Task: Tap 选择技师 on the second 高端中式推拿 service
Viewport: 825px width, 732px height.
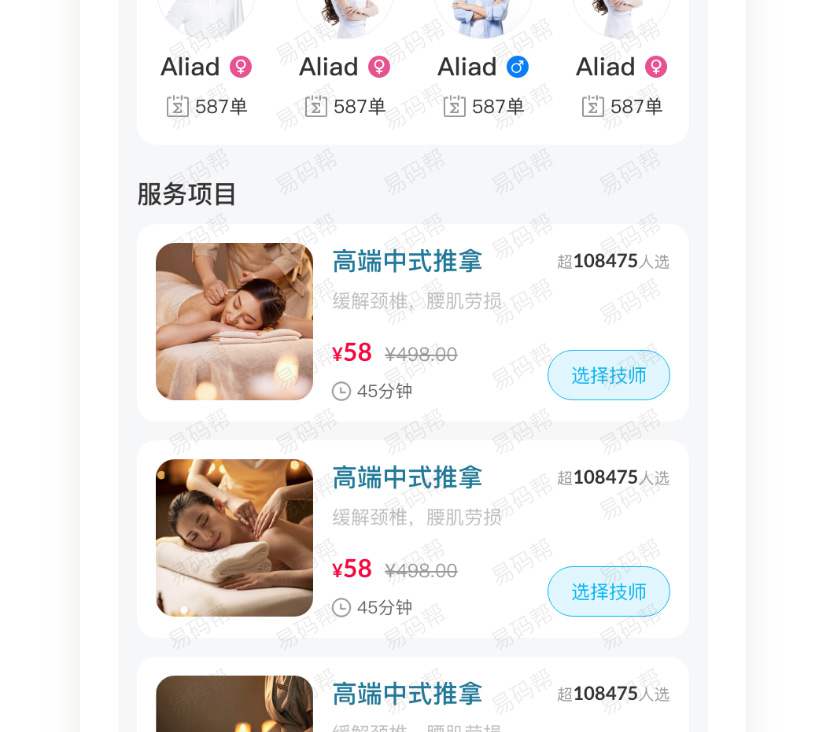Action: (608, 591)
